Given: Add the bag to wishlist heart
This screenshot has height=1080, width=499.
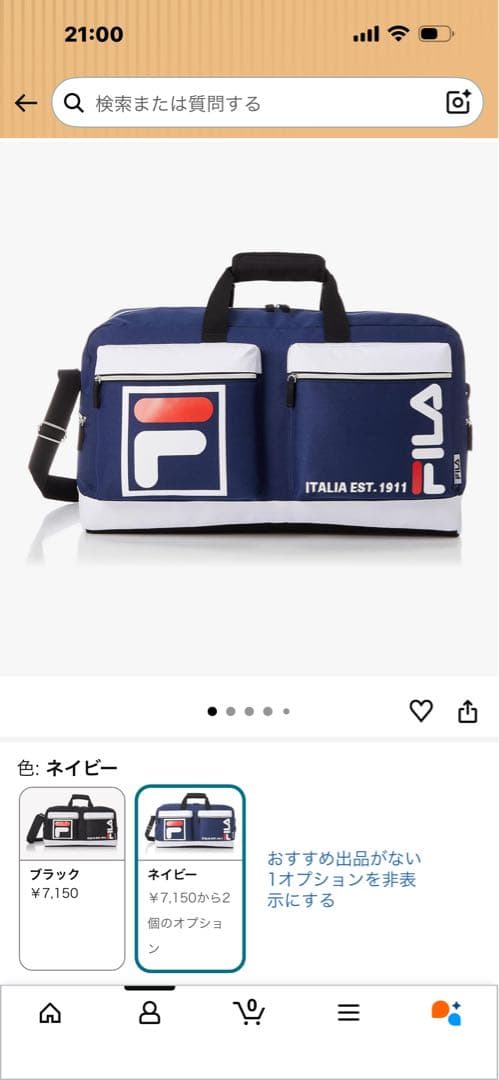Looking at the screenshot, I should tap(421, 711).
